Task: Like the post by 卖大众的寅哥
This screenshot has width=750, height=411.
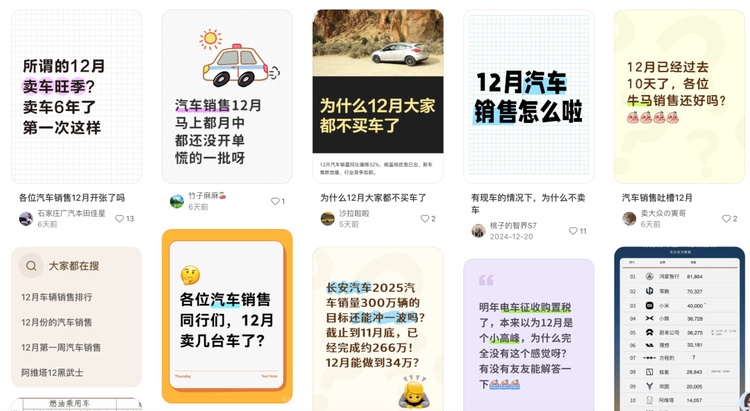Action: (x=730, y=218)
